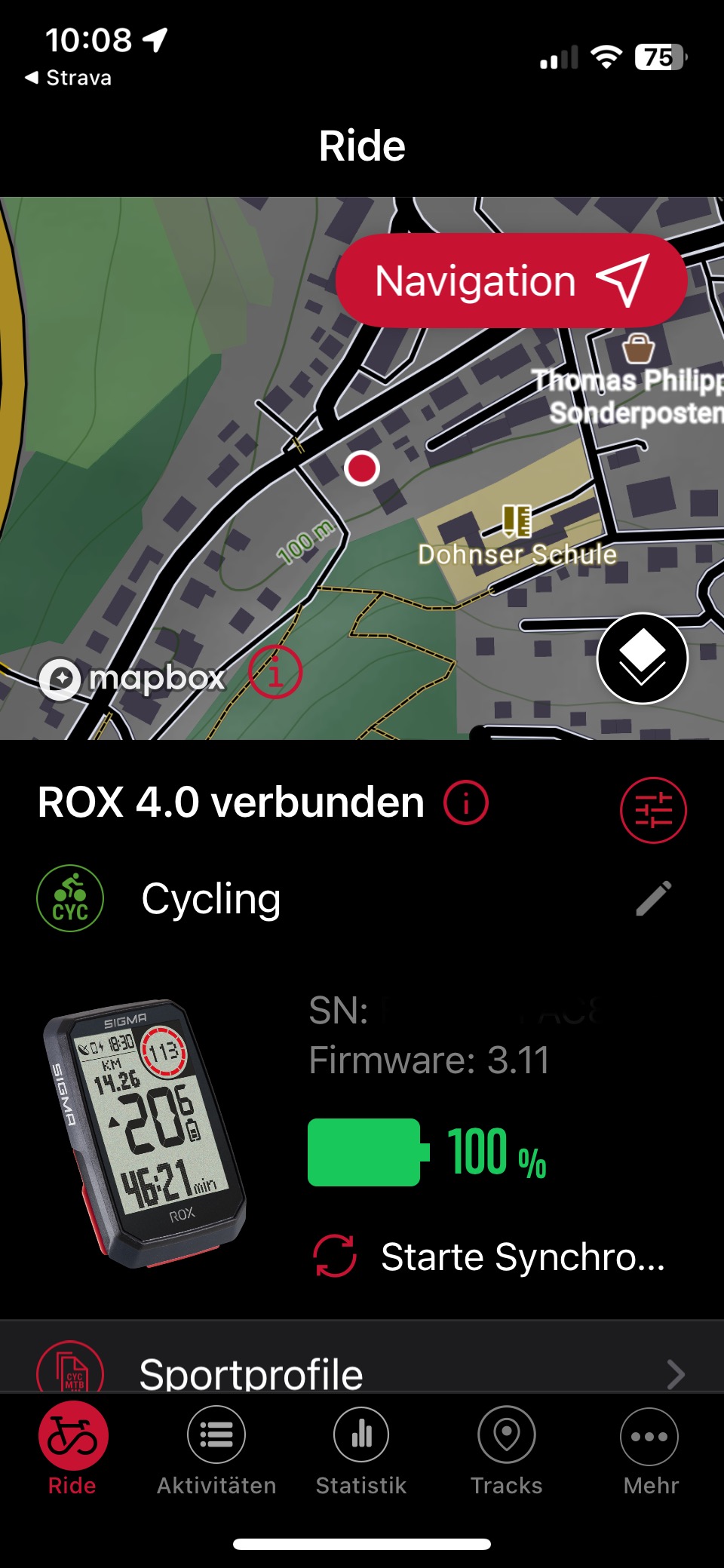The image size is (724, 1568).
Task: Show info about ROX 4.0 connection
Action: point(466,802)
